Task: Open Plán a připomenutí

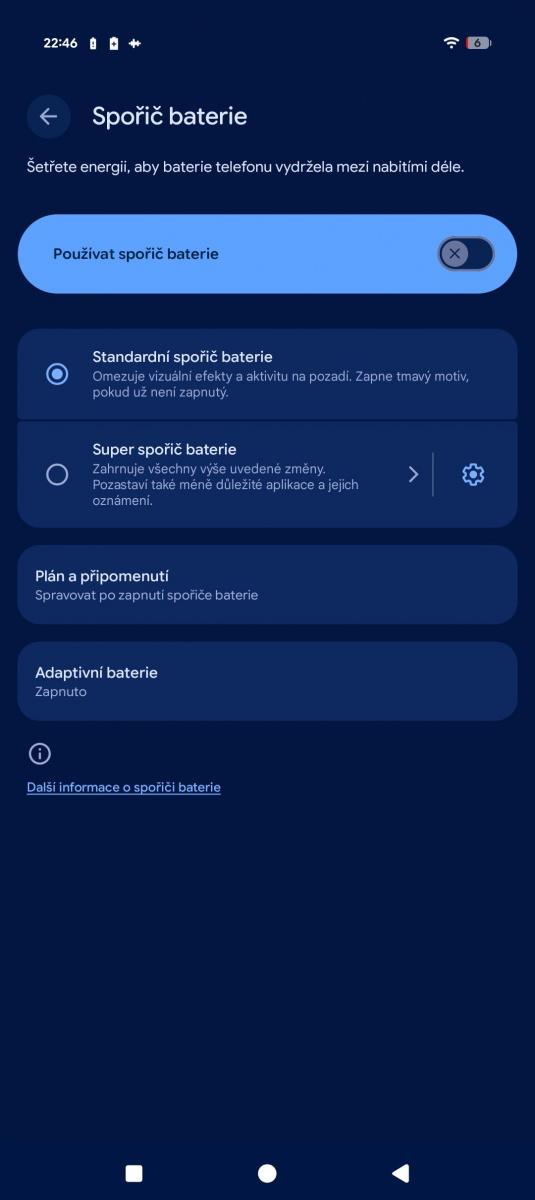Action: [267, 585]
